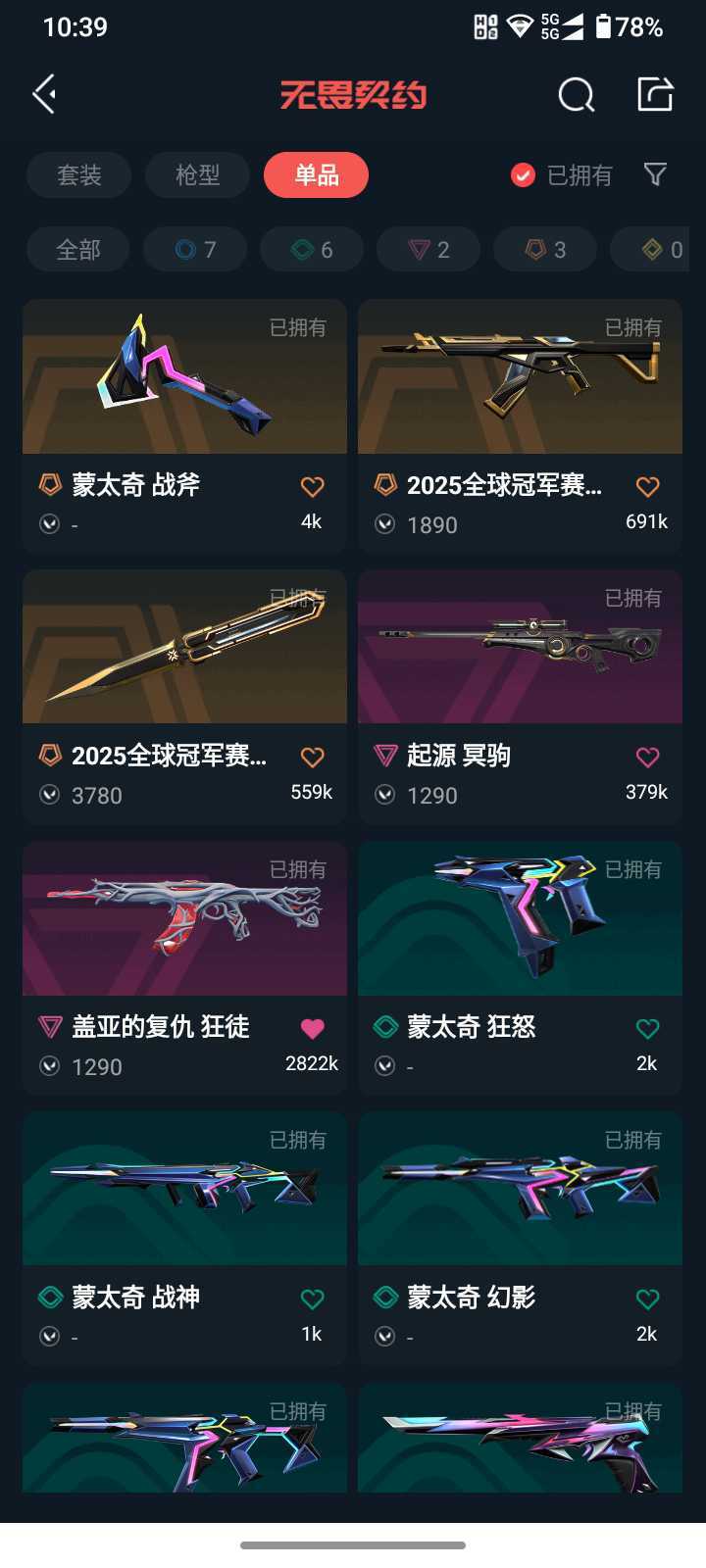Tap the share icon in the header
This screenshot has width=706, height=1568.
[x=655, y=95]
